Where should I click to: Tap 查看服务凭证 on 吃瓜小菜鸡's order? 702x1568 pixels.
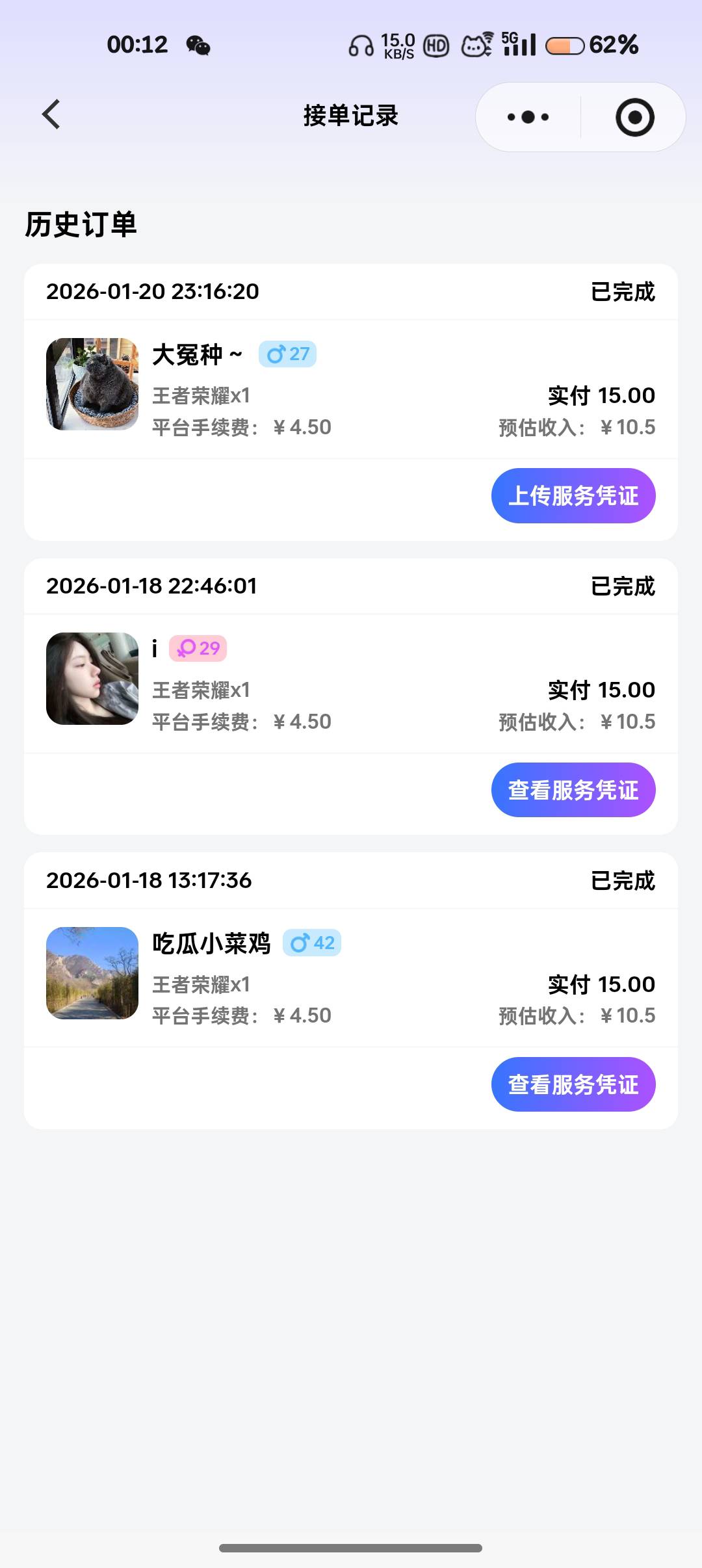(x=573, y=1084)
